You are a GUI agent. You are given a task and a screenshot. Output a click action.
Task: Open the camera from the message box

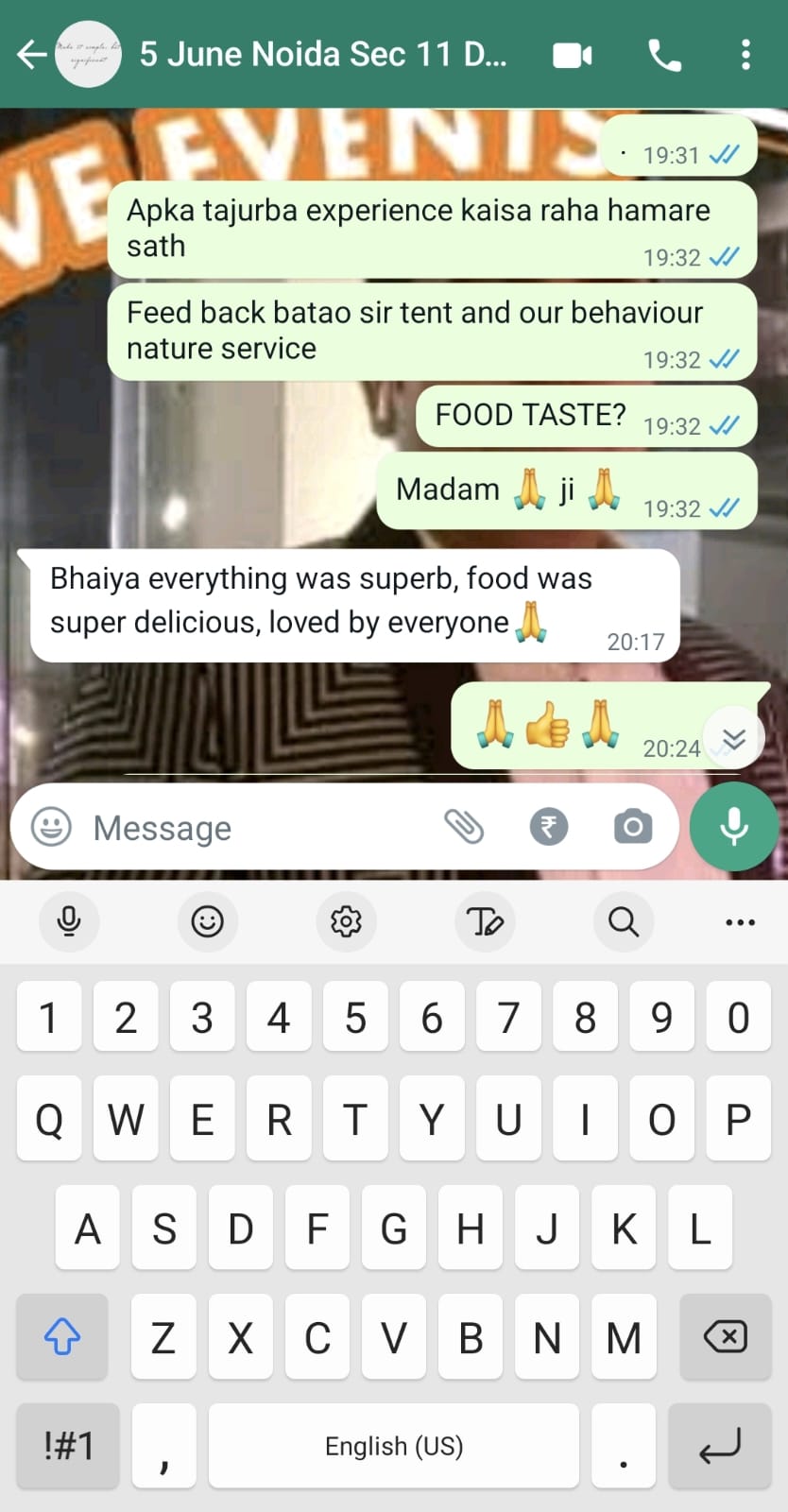point(633,827)
